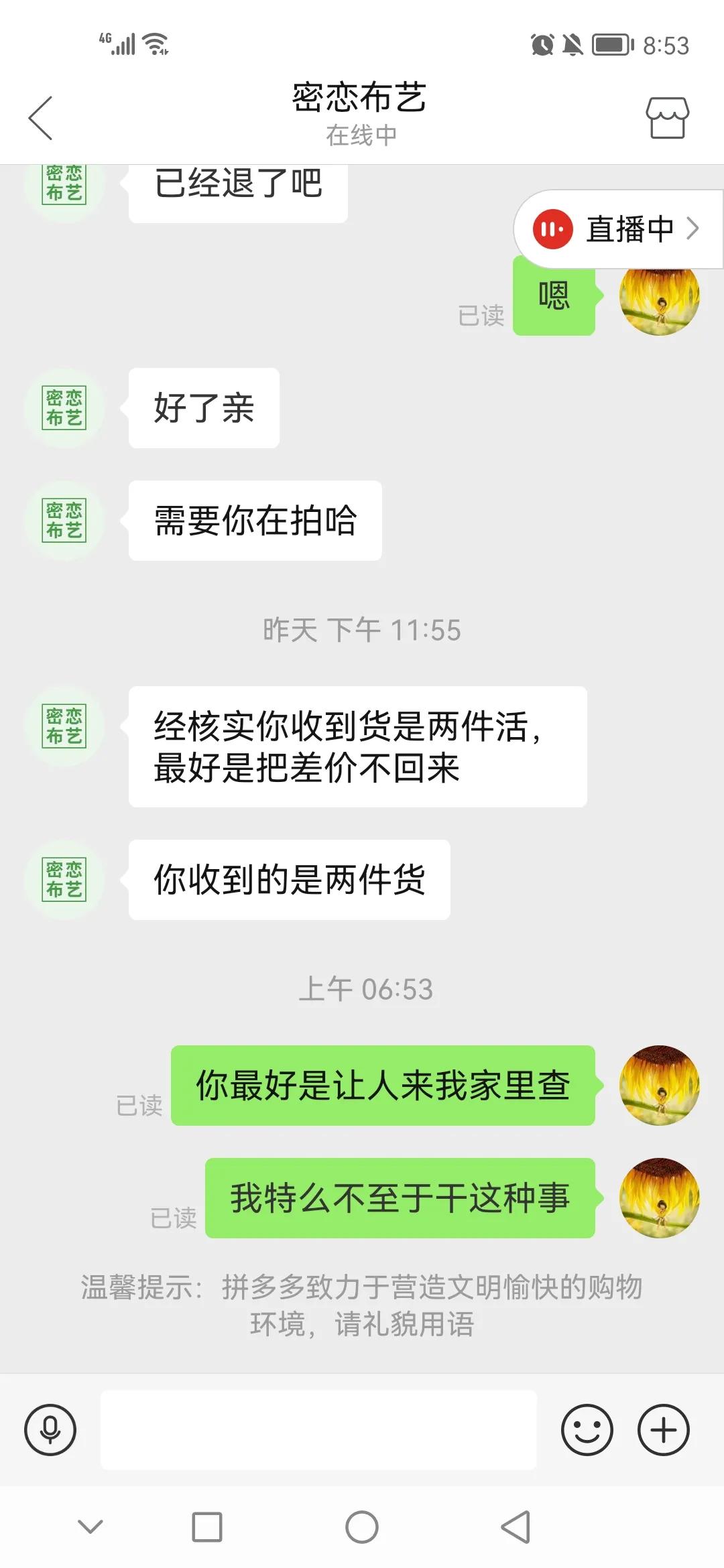724x1568 pixels.
Task: Select the 密恋布艺 chat title
Action: click(x=360, y=97)
